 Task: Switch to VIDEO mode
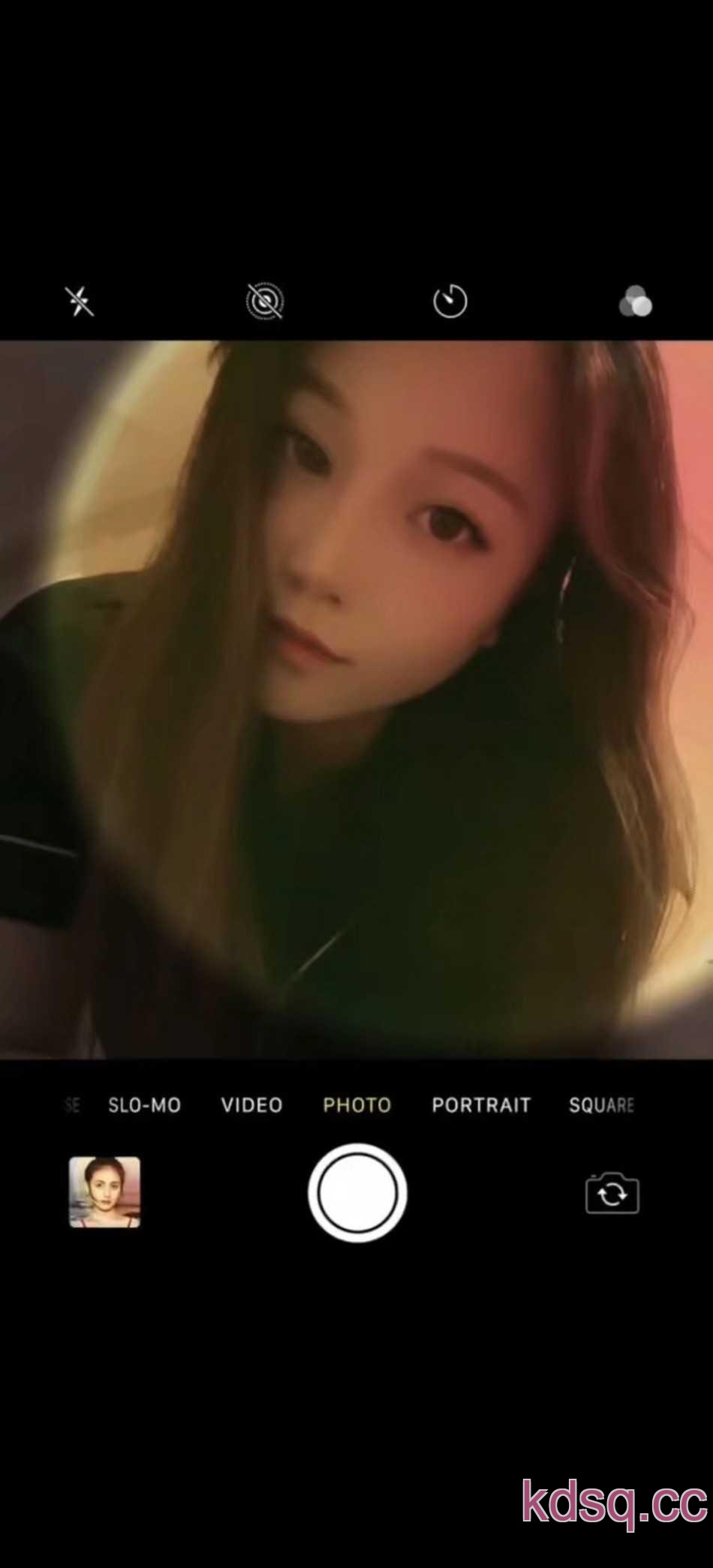[x=251, y=1105]
